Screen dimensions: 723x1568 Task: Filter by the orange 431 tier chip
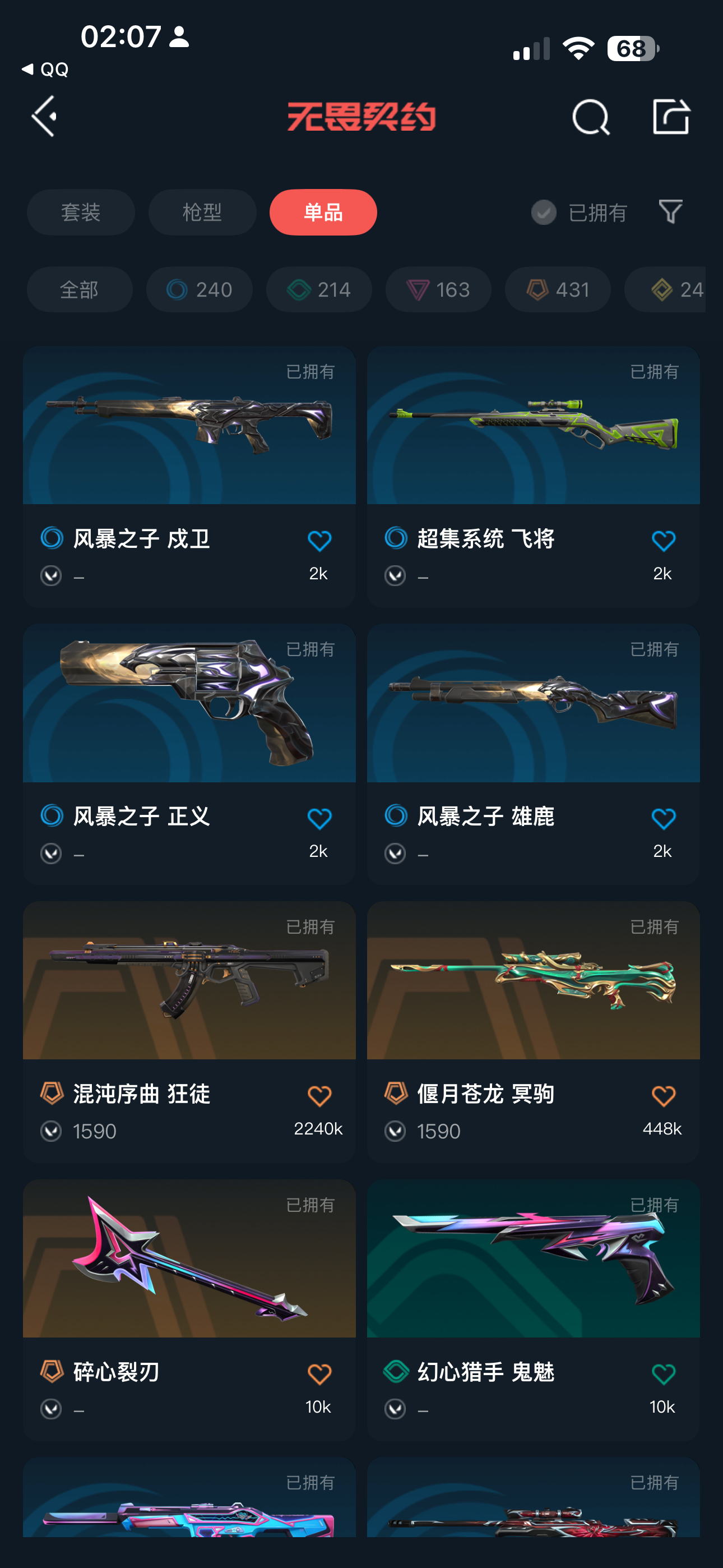[558, 290]
